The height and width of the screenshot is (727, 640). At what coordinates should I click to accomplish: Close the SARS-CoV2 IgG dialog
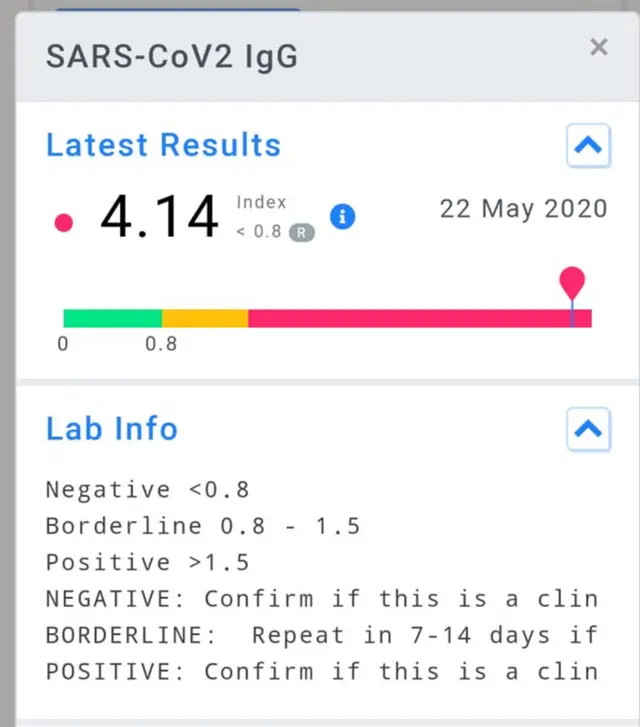pyautogui.click(x=598, y=47)
